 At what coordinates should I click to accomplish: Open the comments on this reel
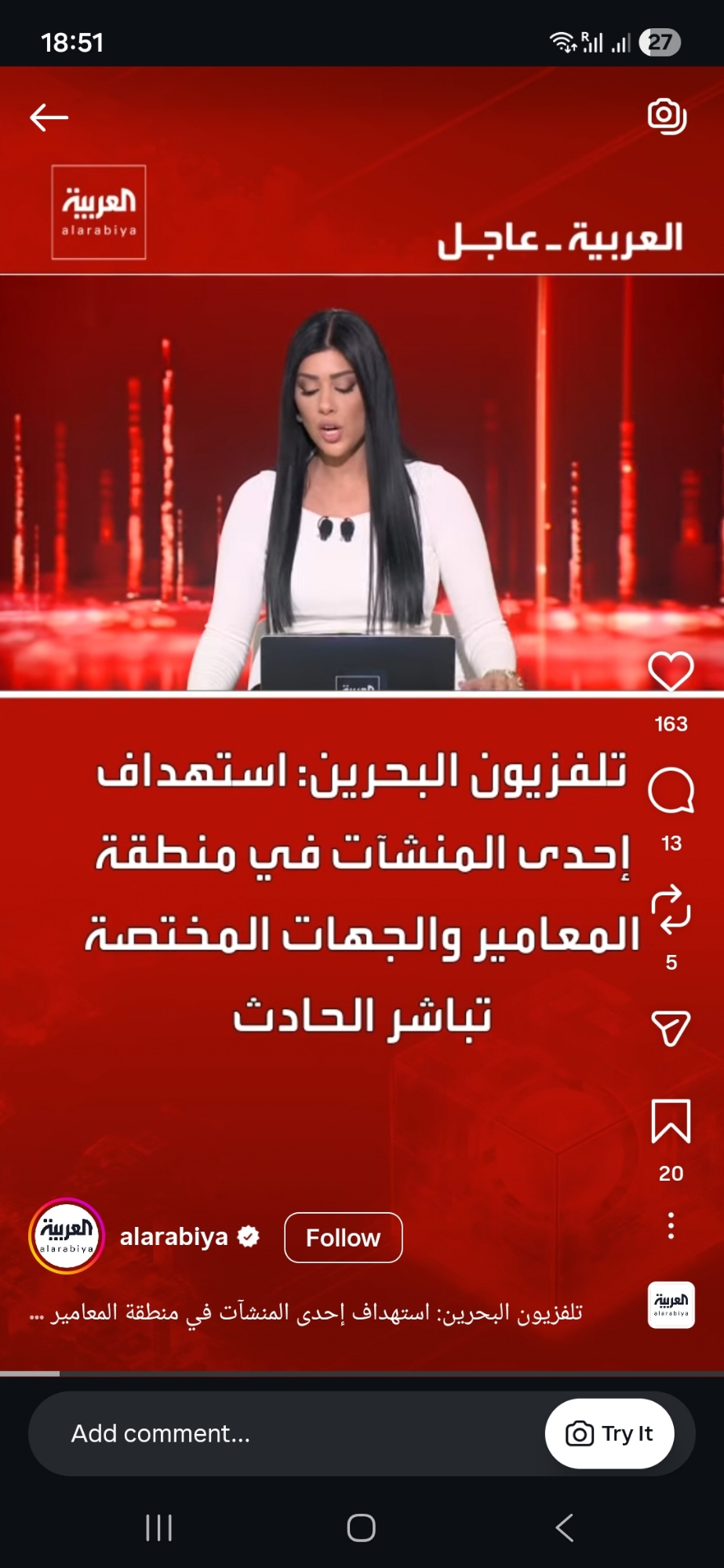(671, 791)
